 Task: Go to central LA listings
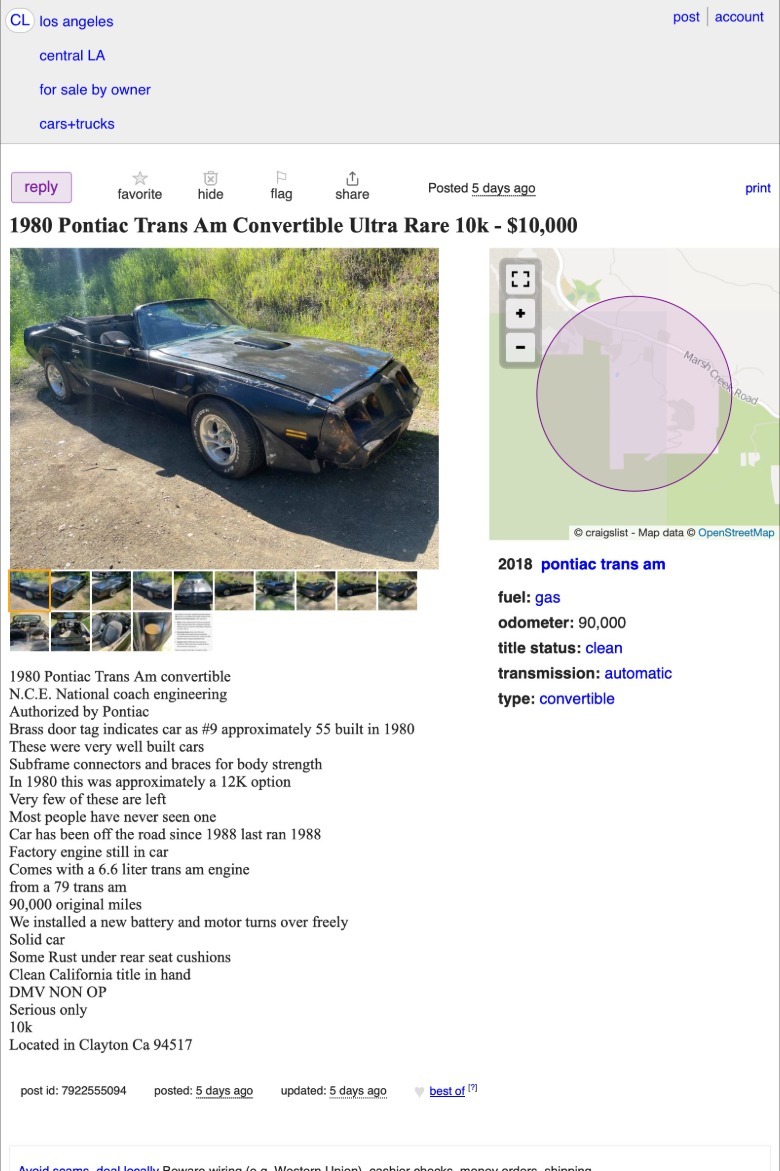click(x=72, y=55)
